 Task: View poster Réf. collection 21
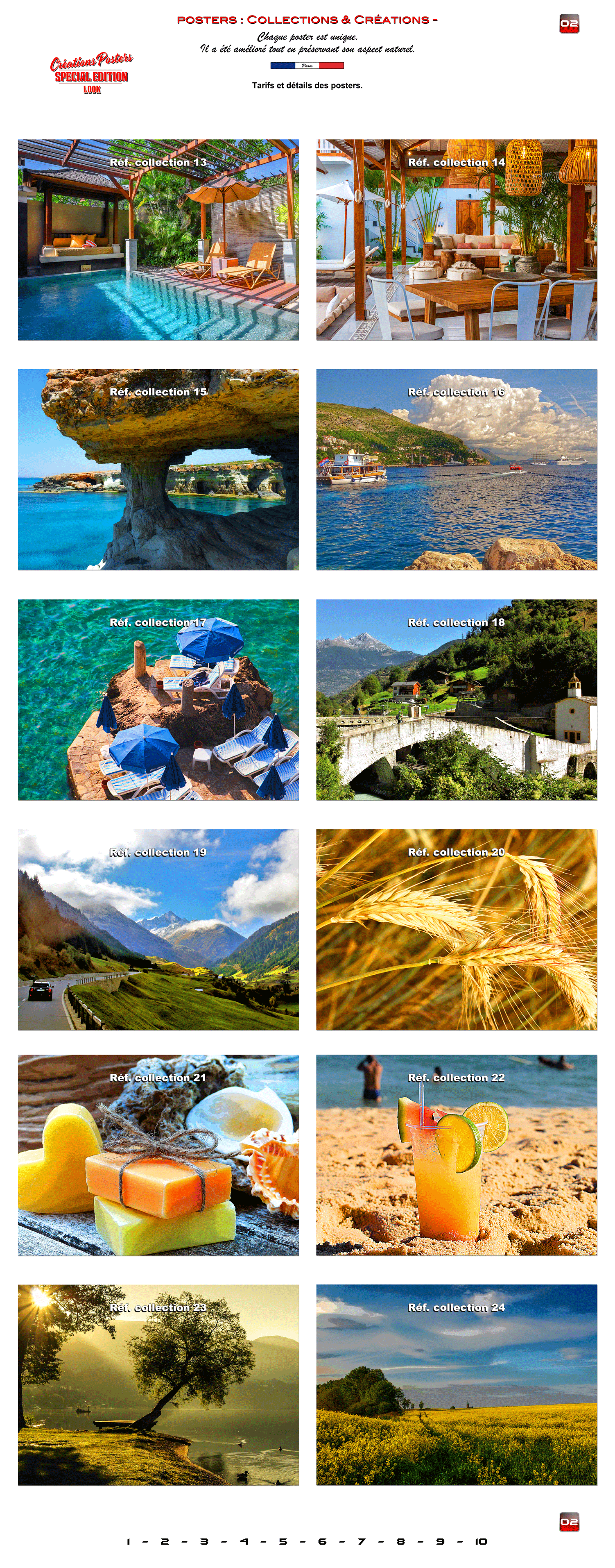[158, 1155]
